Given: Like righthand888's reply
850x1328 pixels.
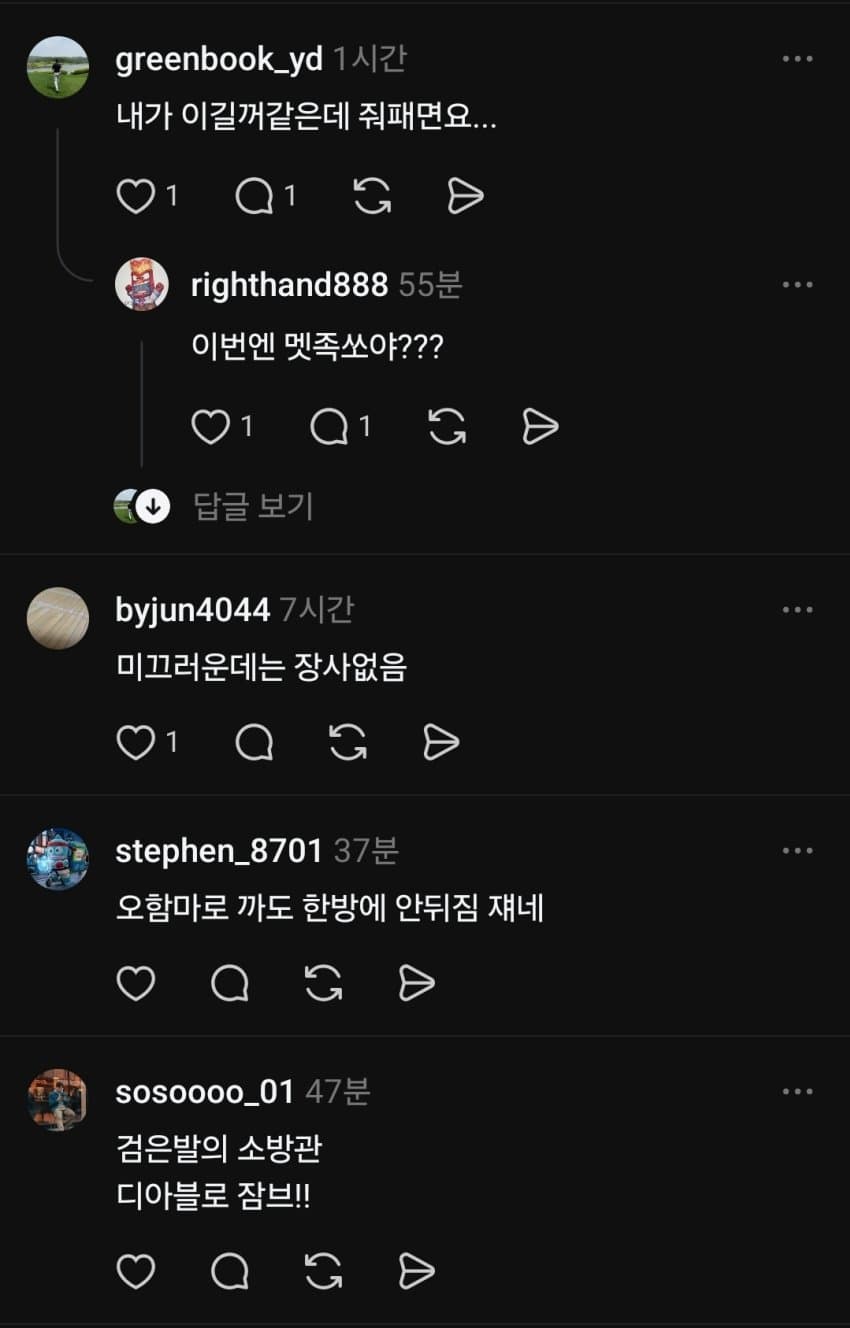Looking at the screenshot, I should click(x=211, y=427).
